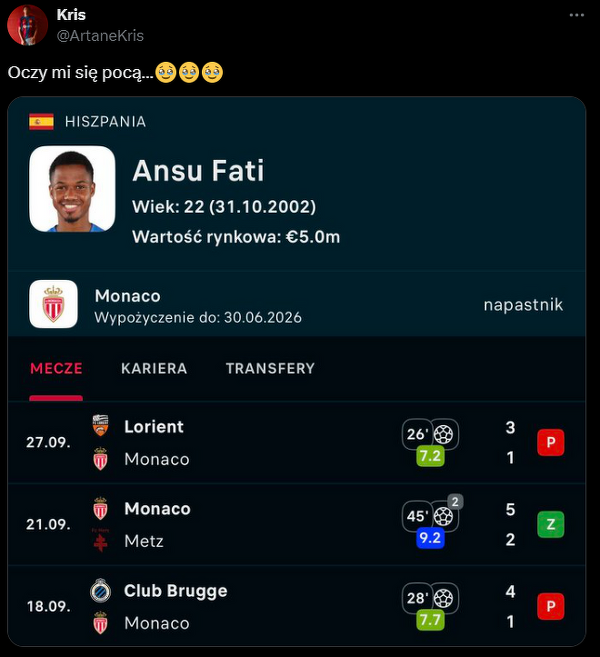Viewport: 600px width, 657px height.
Task: Open Kris's profile picture
Action: pos(27,25)
